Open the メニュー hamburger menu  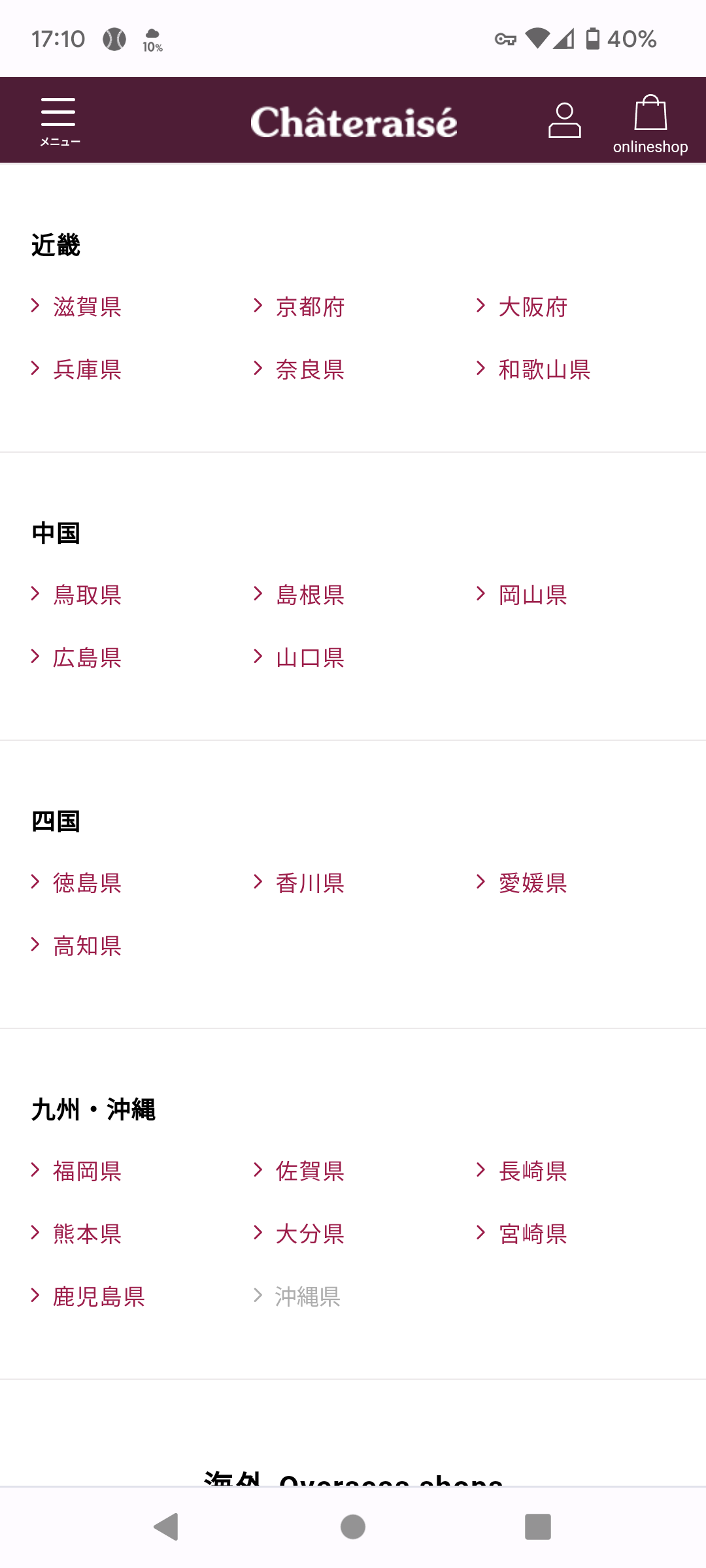[59, 120]
